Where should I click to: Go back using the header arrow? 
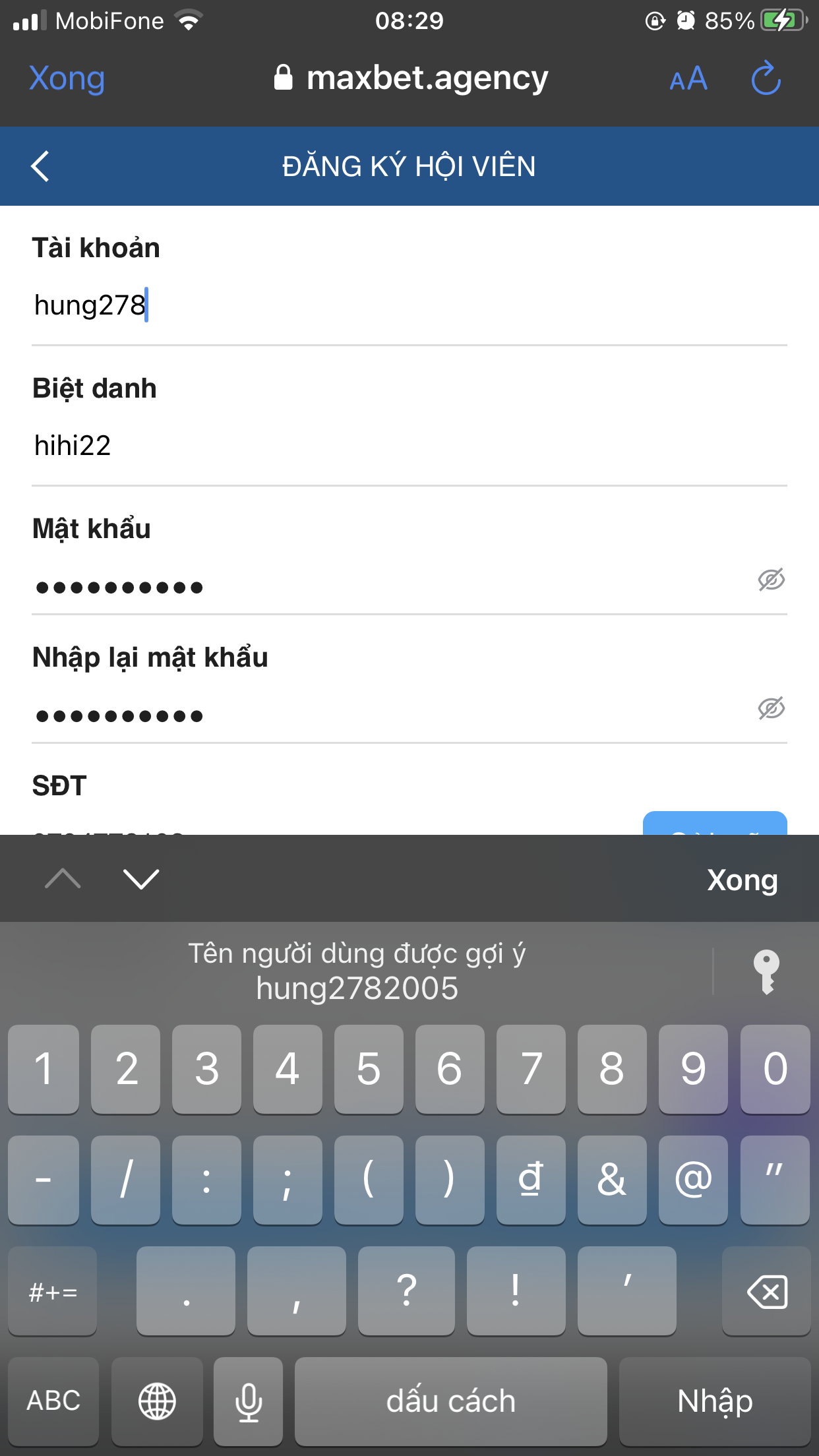coord(40,166)
